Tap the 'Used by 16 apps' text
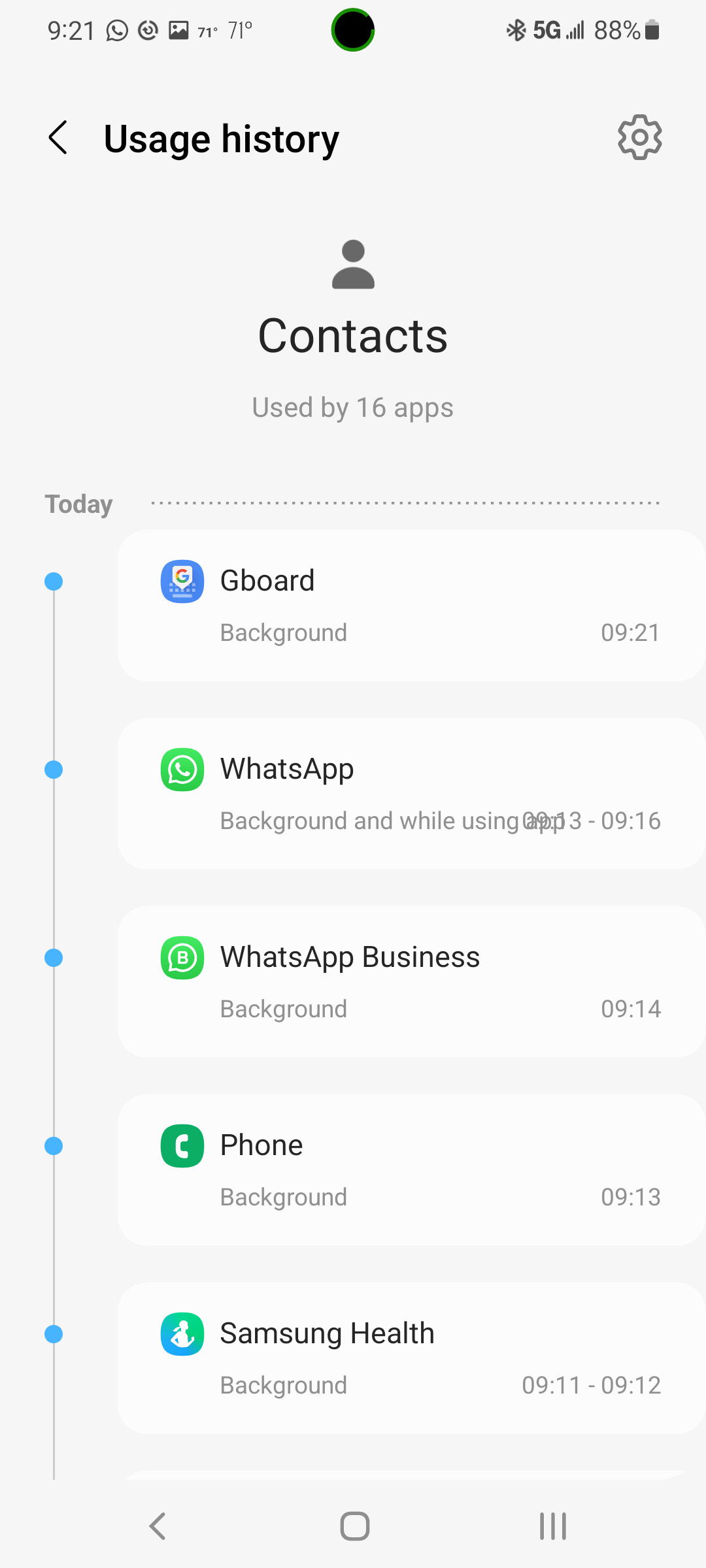706x1568 pixels. [352, 407]
